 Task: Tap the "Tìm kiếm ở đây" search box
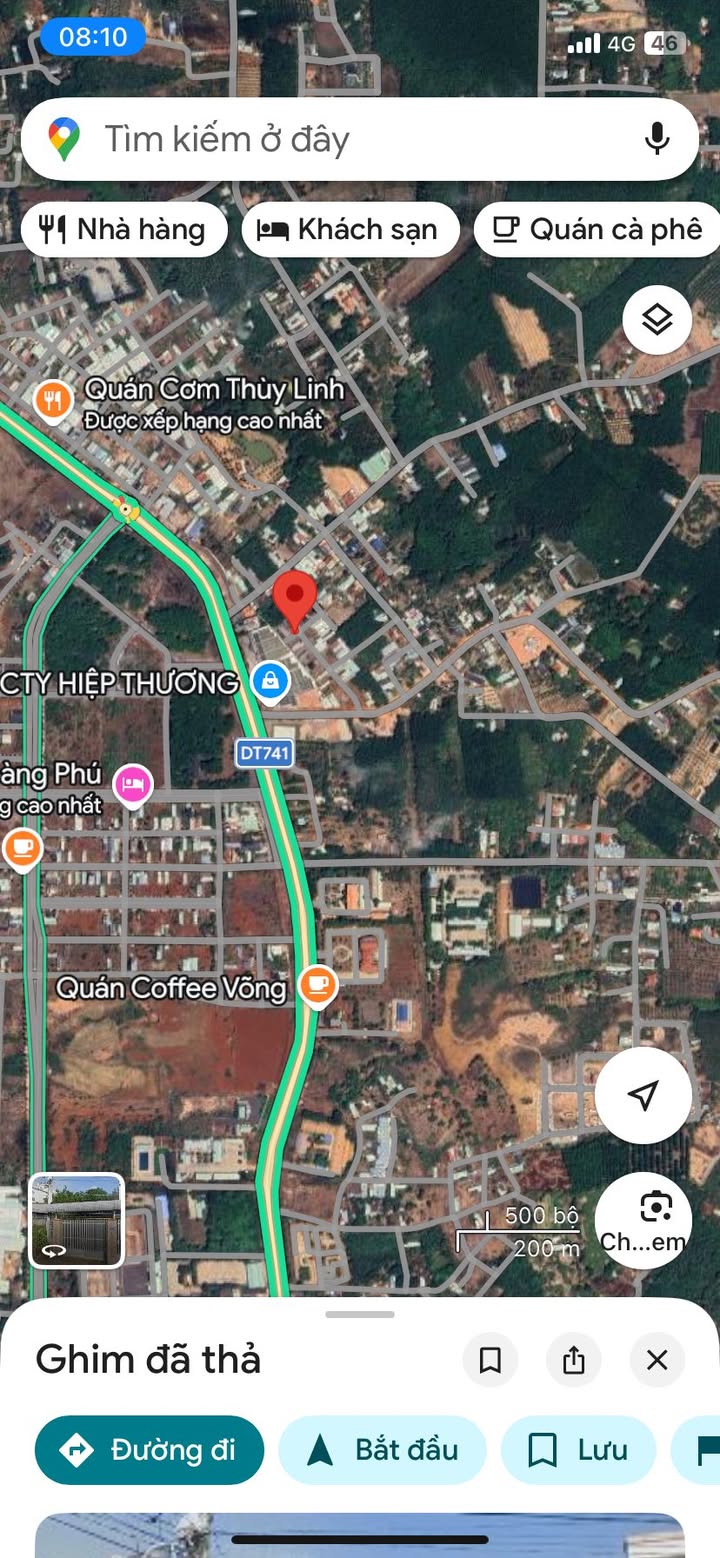[330, 139]
